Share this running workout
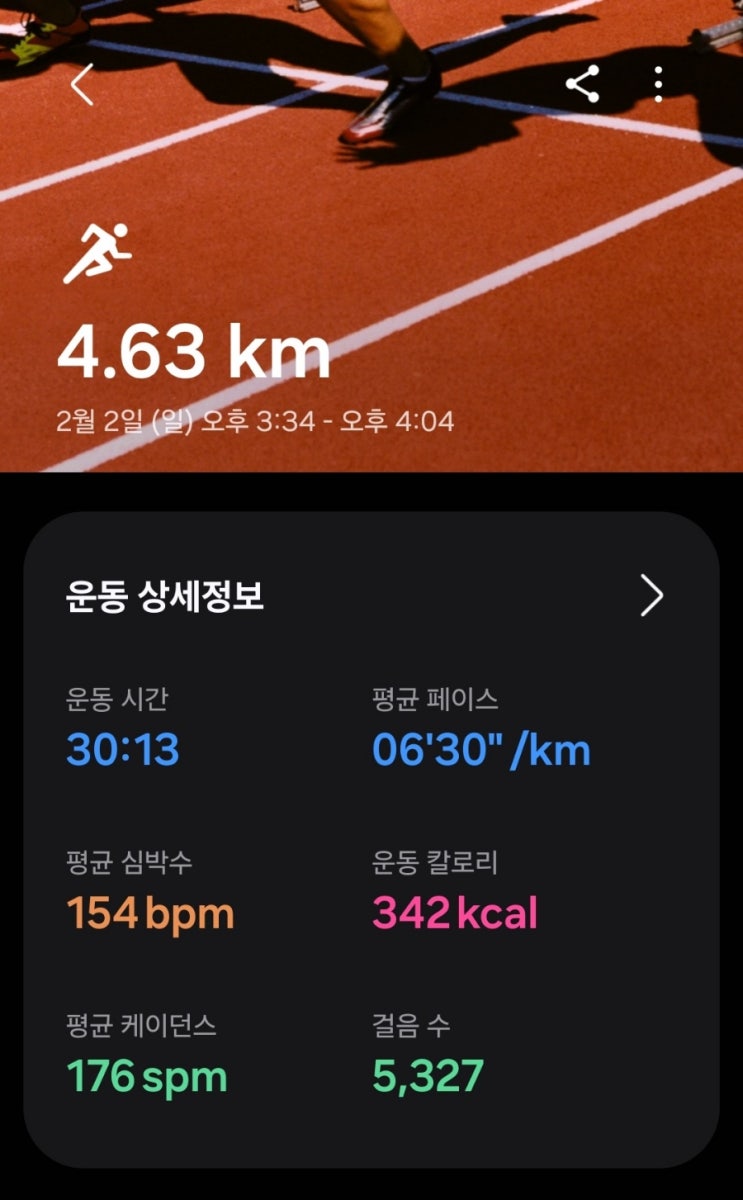 coord(582,84)
